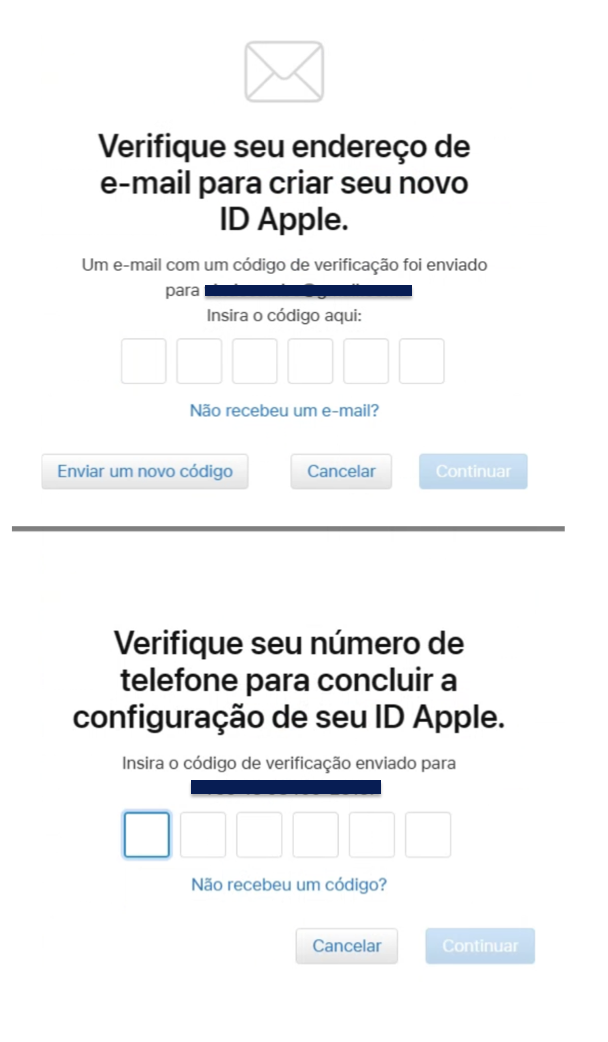The image size is (608, 1042).
Task: Open the 'Não recebeu um e-mail?' link
Action: click(x=284, y=411)
